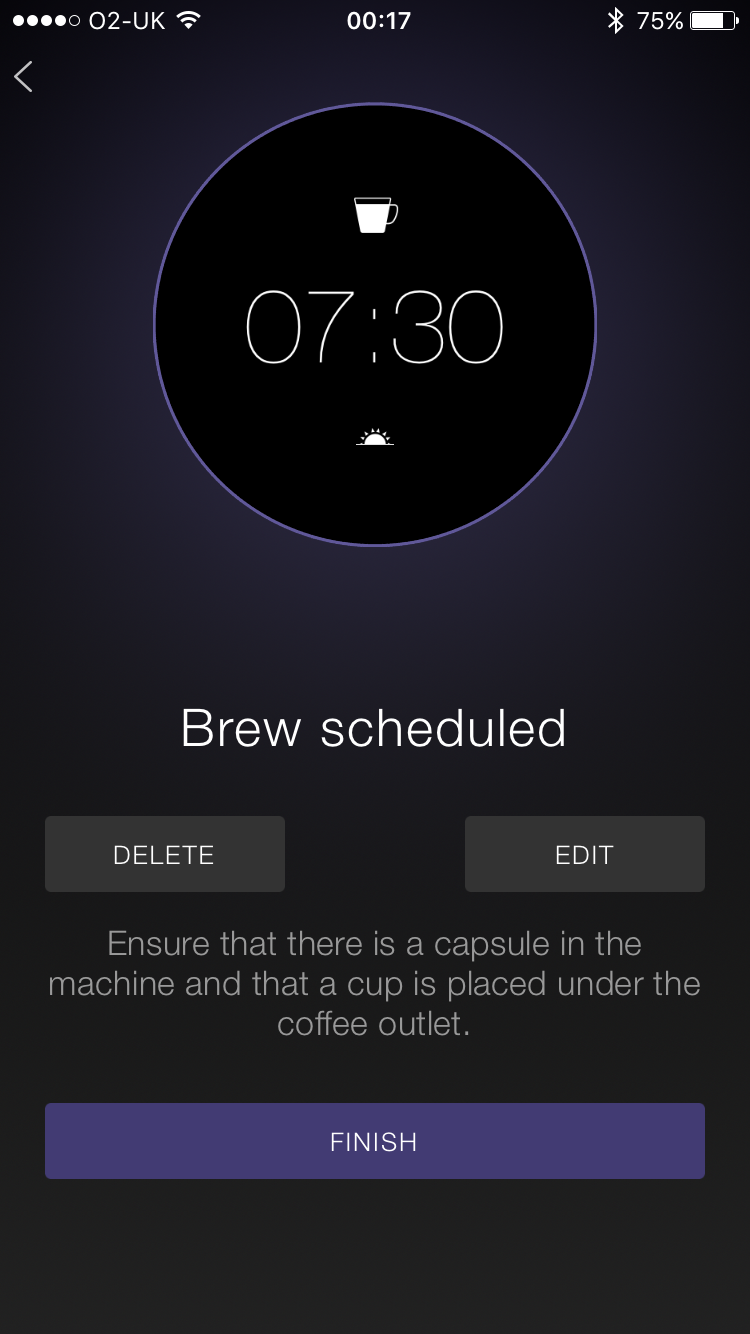Image resolution: width=750 pixels, height=1334 pixels.
Task: Edit the scheduled brew time
Action: pyautogui.click(x=584, y=854)
